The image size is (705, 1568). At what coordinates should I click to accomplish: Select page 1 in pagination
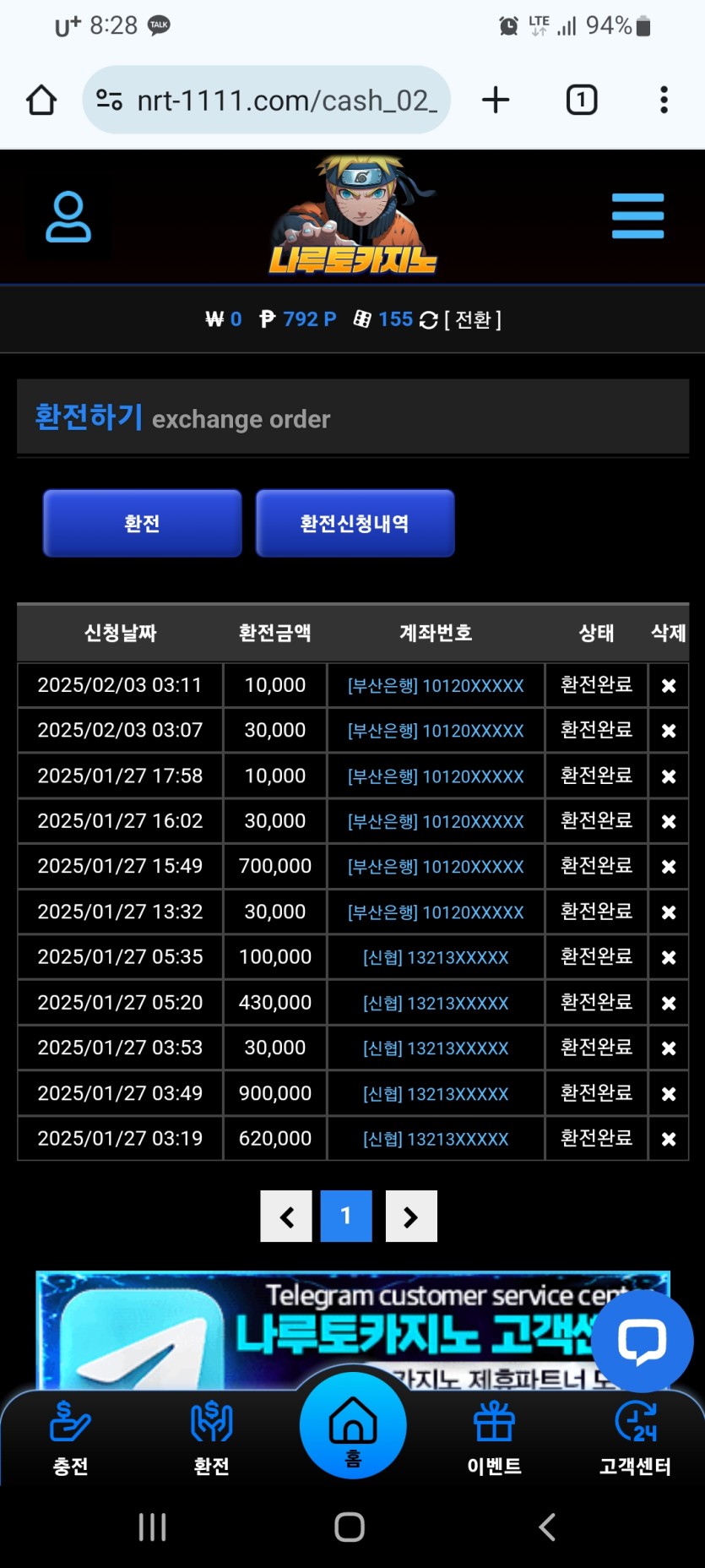[x=346, y=1217]
